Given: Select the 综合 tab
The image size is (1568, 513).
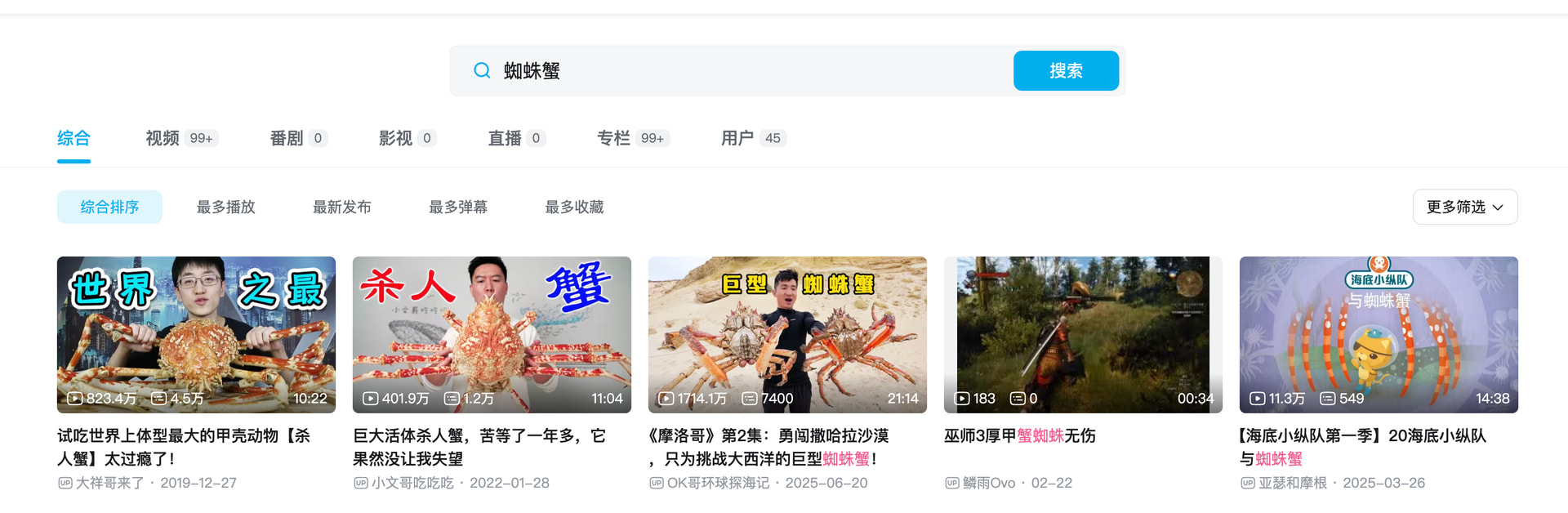Looking at the screenshot, I should tap(73, 138).
